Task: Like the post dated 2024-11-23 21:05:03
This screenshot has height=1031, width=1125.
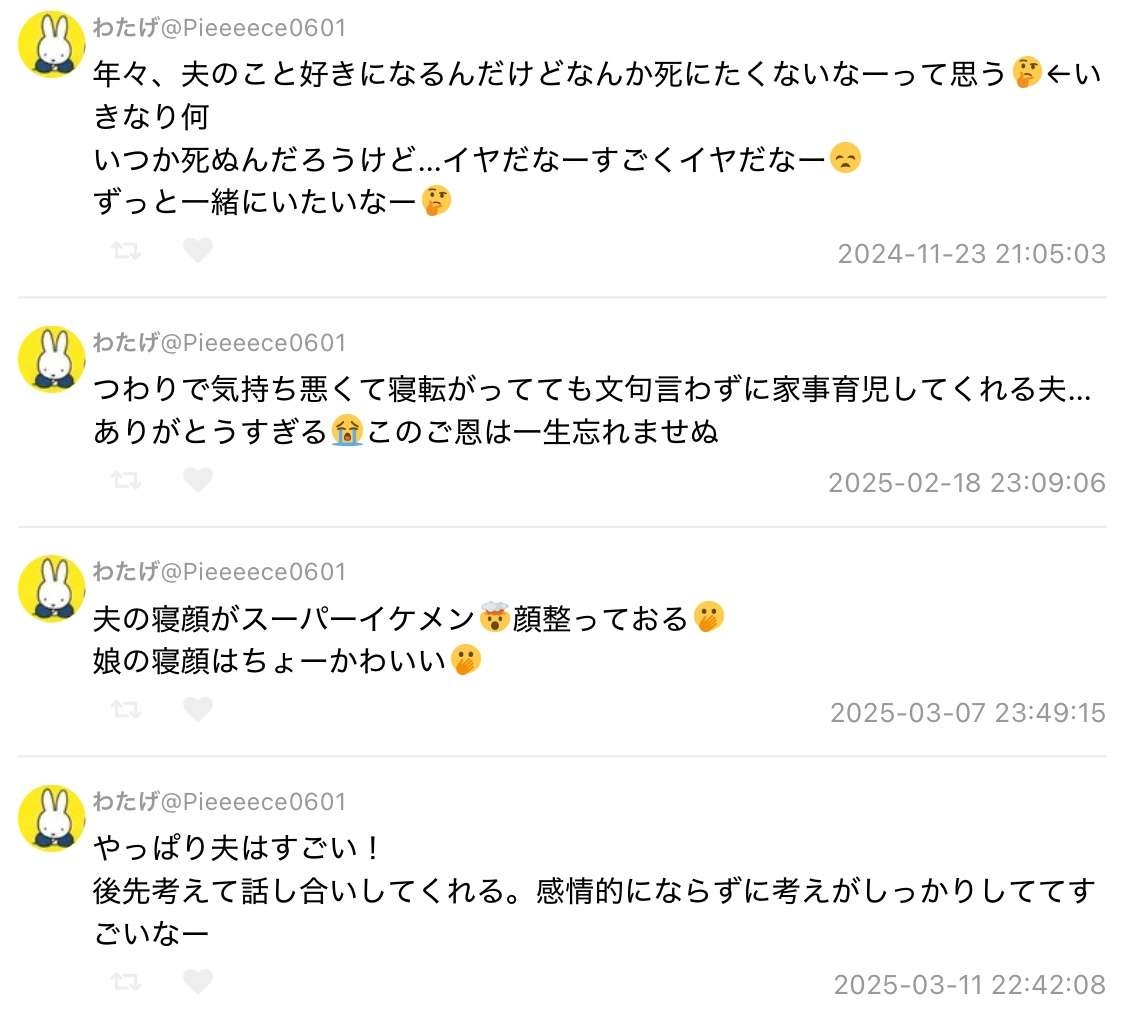Action: click(x=198, y=251)
